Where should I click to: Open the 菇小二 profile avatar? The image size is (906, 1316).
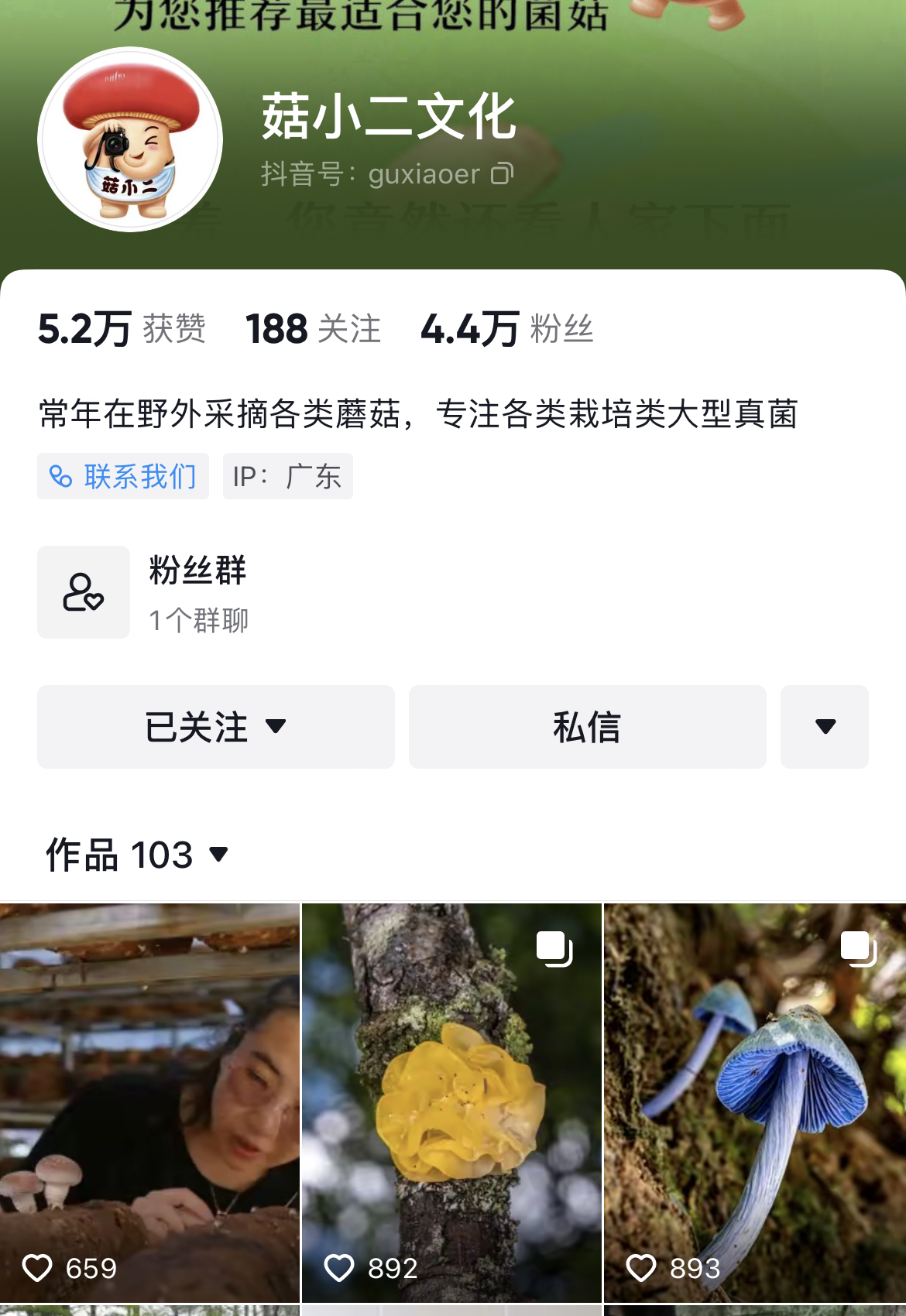coord(130,140)
